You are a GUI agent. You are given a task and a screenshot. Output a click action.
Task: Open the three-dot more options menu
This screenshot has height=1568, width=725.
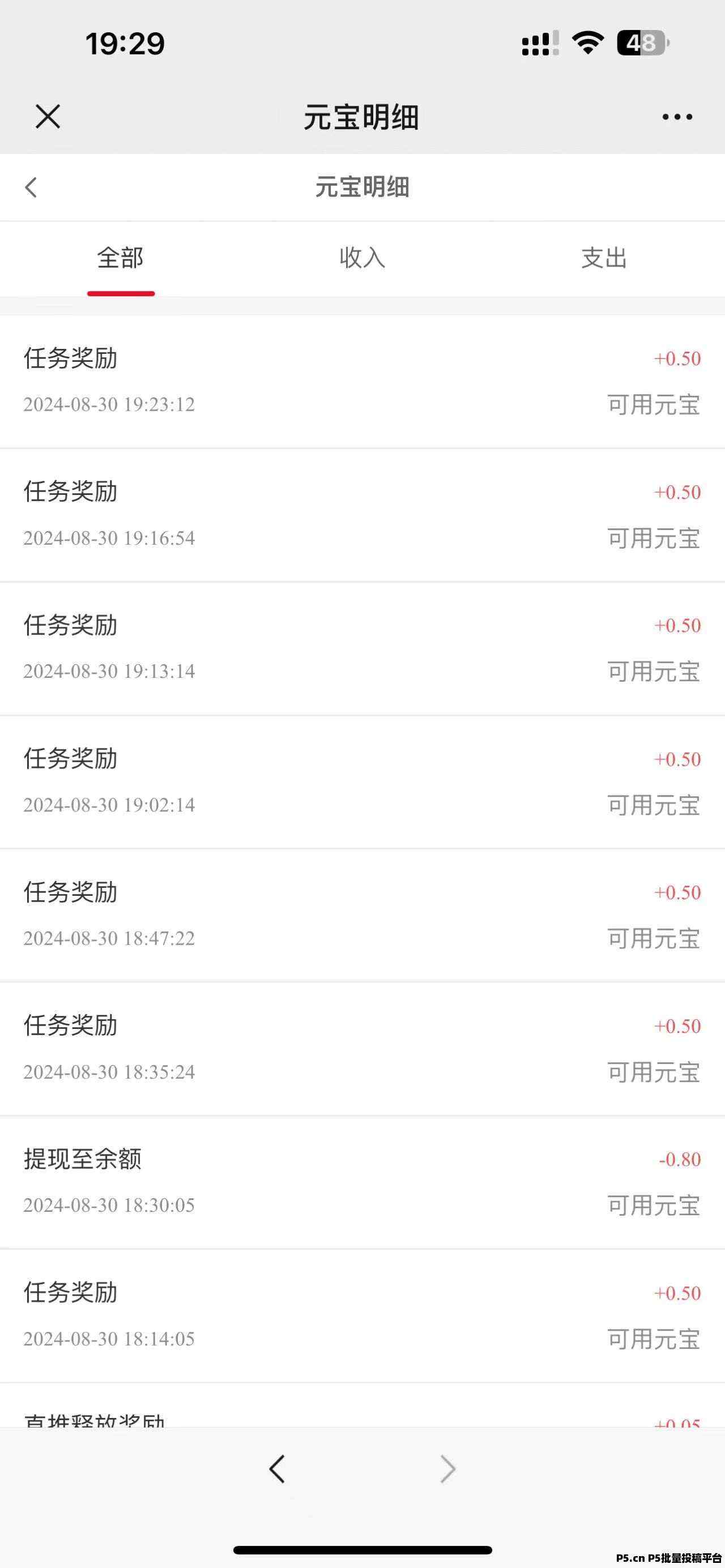[677, 117]
